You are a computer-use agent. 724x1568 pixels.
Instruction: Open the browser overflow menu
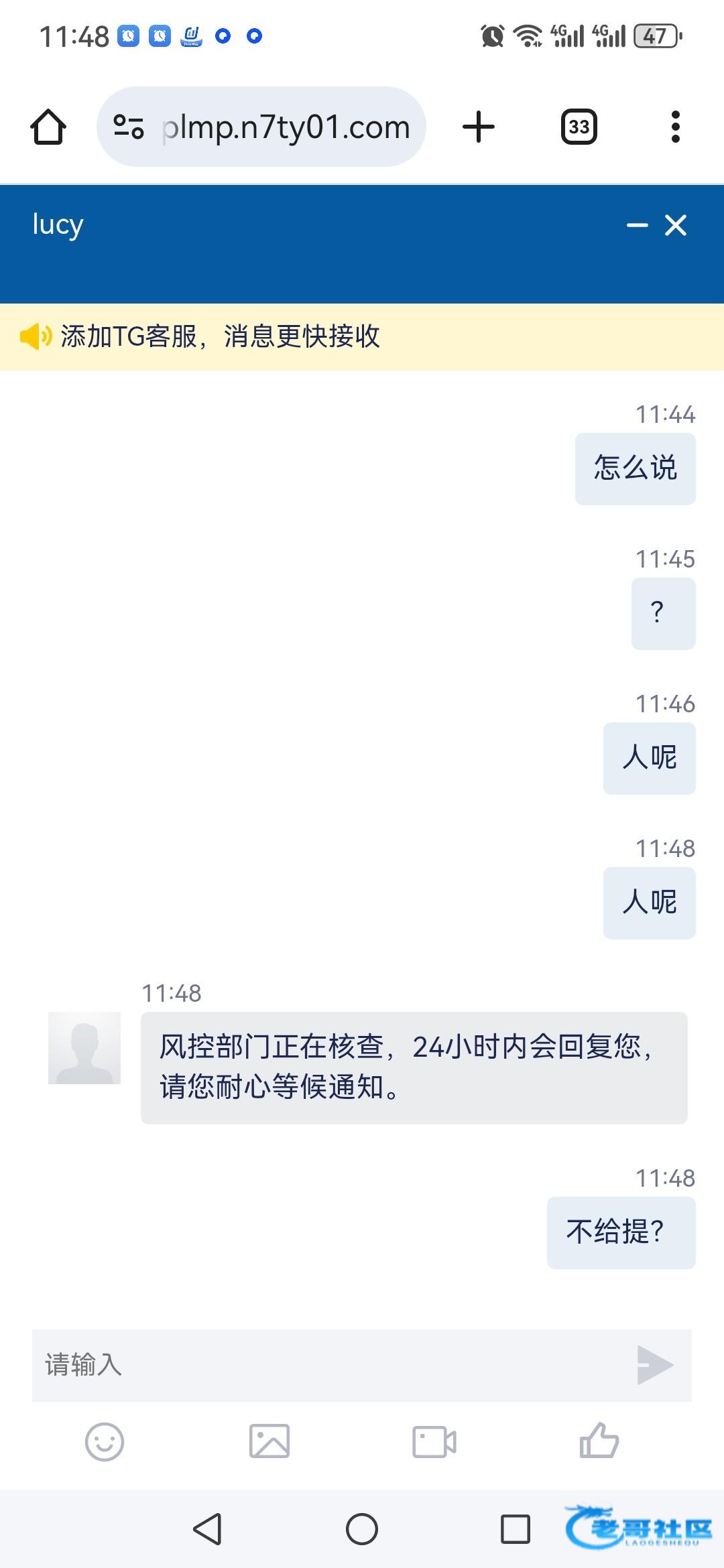(676, 127)
